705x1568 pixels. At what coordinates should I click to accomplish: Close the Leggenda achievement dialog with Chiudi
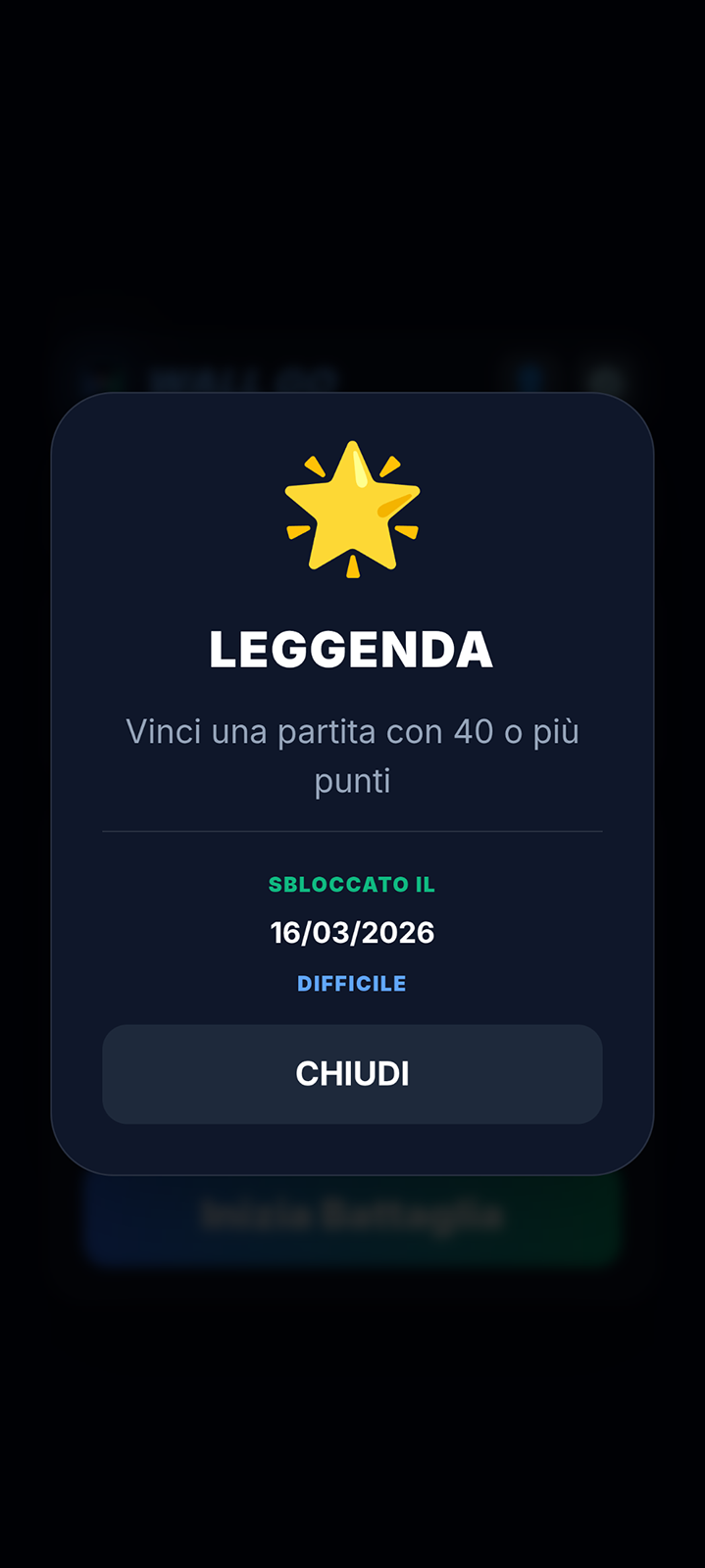[352, 1074]
